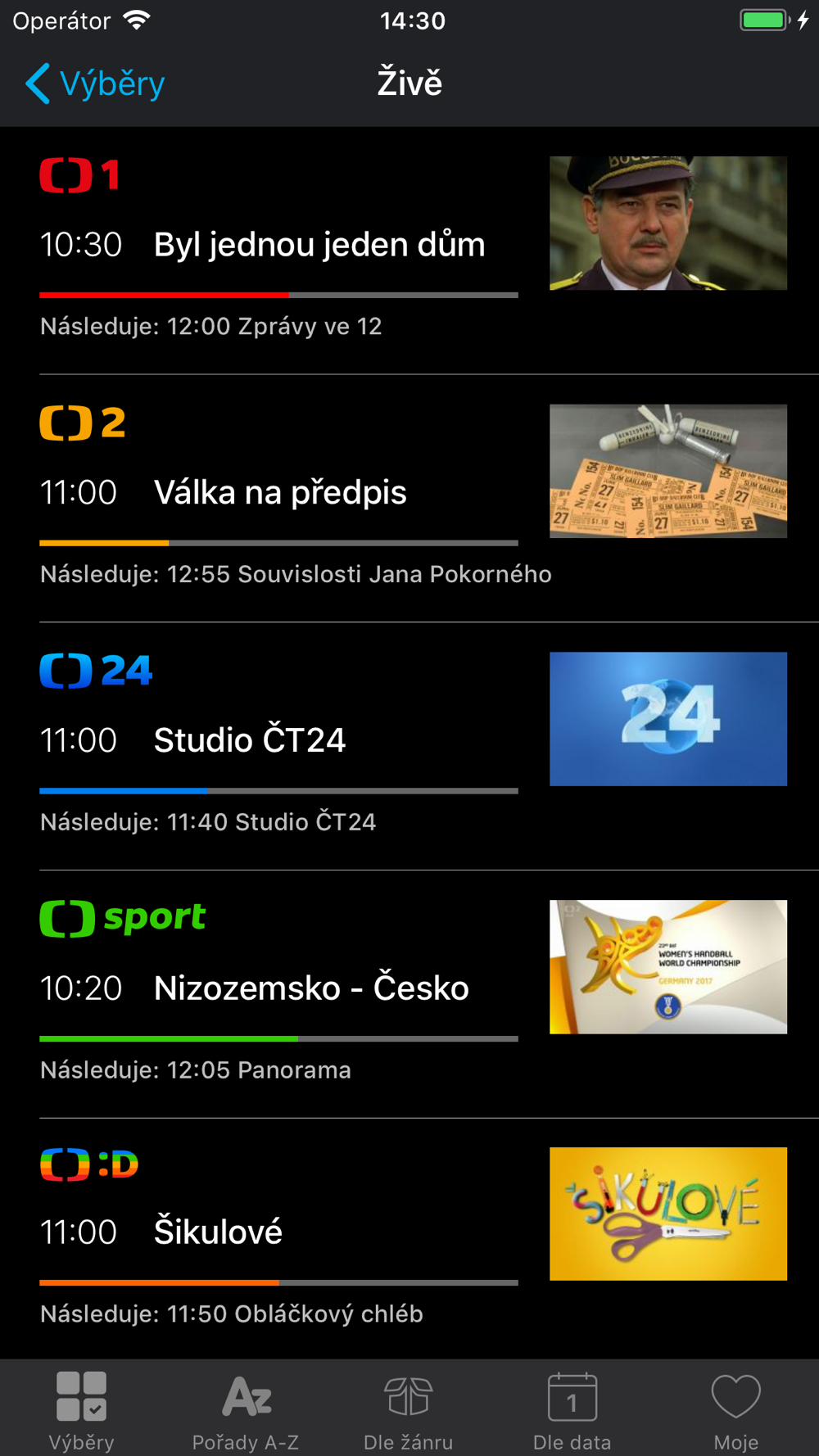Open Šikulové on ČT :D
The height and width of the screenshot is (1456, 819).
pyautogui.click(x=218, y=1232)
